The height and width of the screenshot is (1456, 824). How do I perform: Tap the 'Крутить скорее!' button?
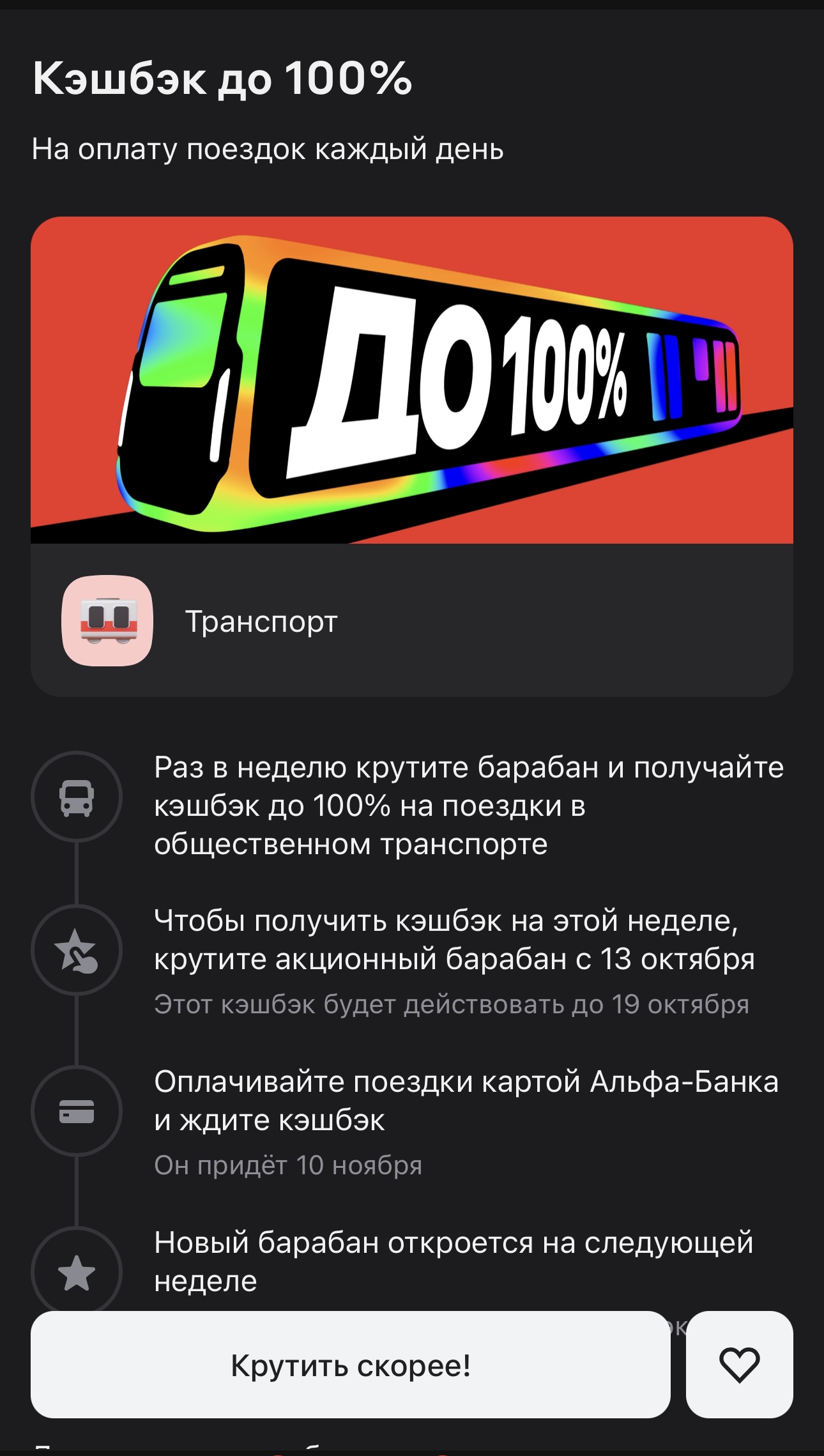pos(350,1365)
